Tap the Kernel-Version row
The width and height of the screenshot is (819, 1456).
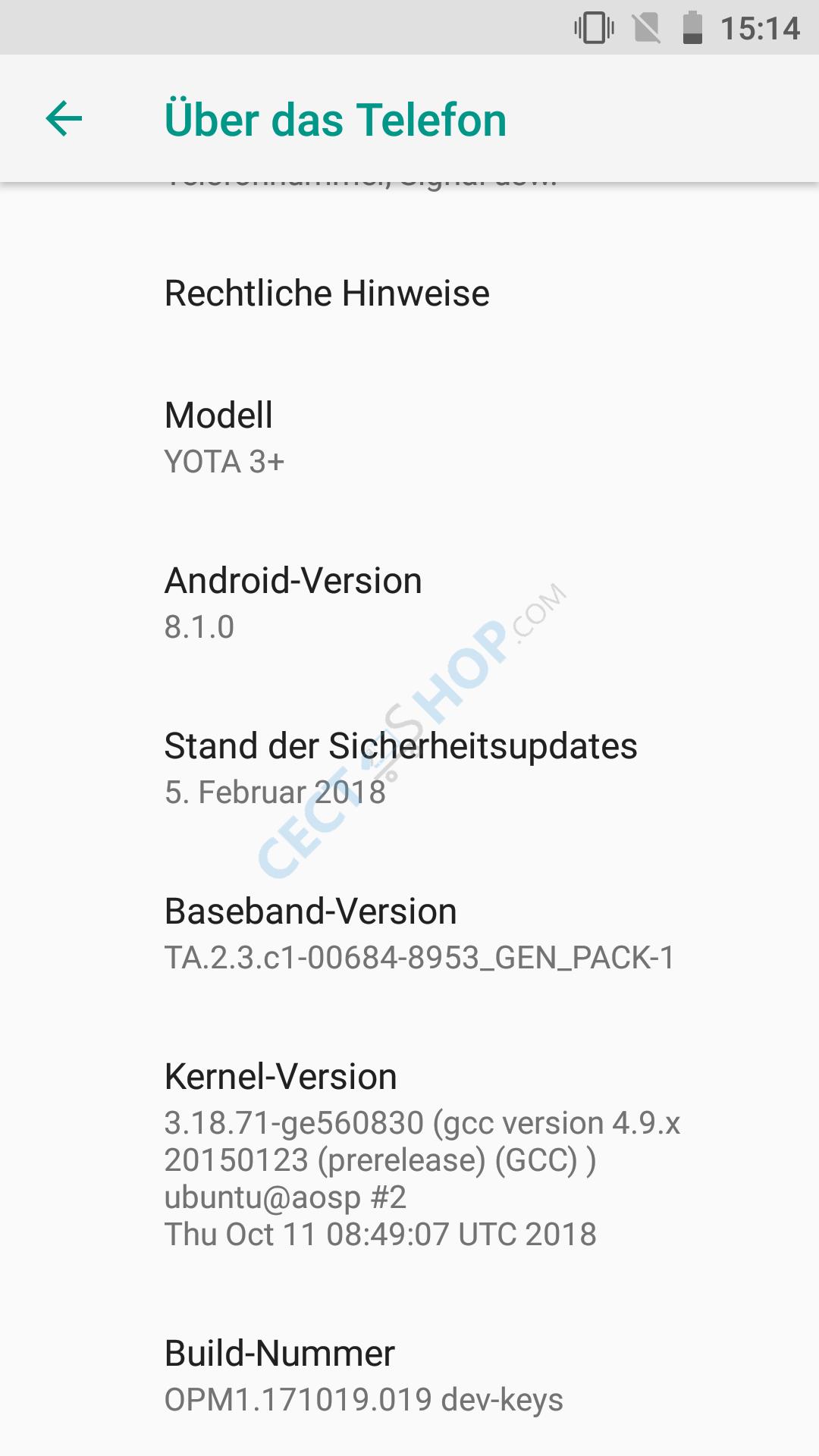pos(409,1154)
